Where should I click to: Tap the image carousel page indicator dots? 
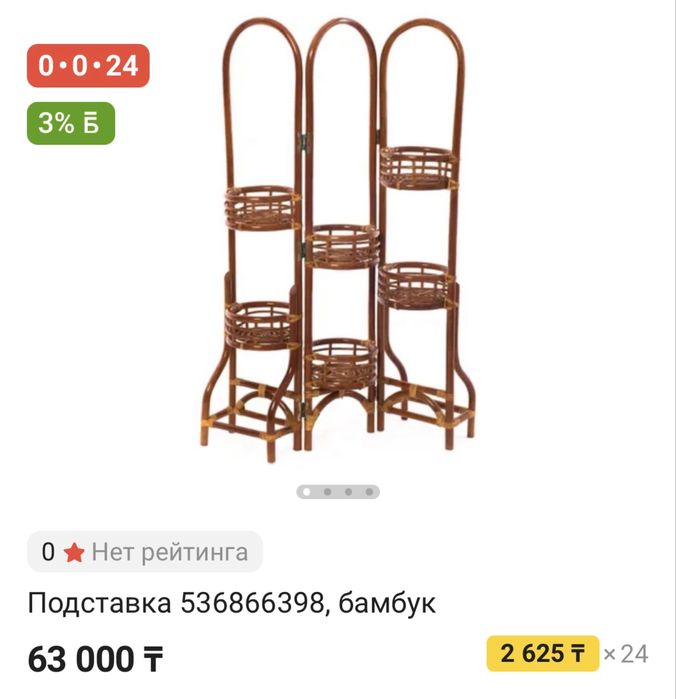[338, 492]
